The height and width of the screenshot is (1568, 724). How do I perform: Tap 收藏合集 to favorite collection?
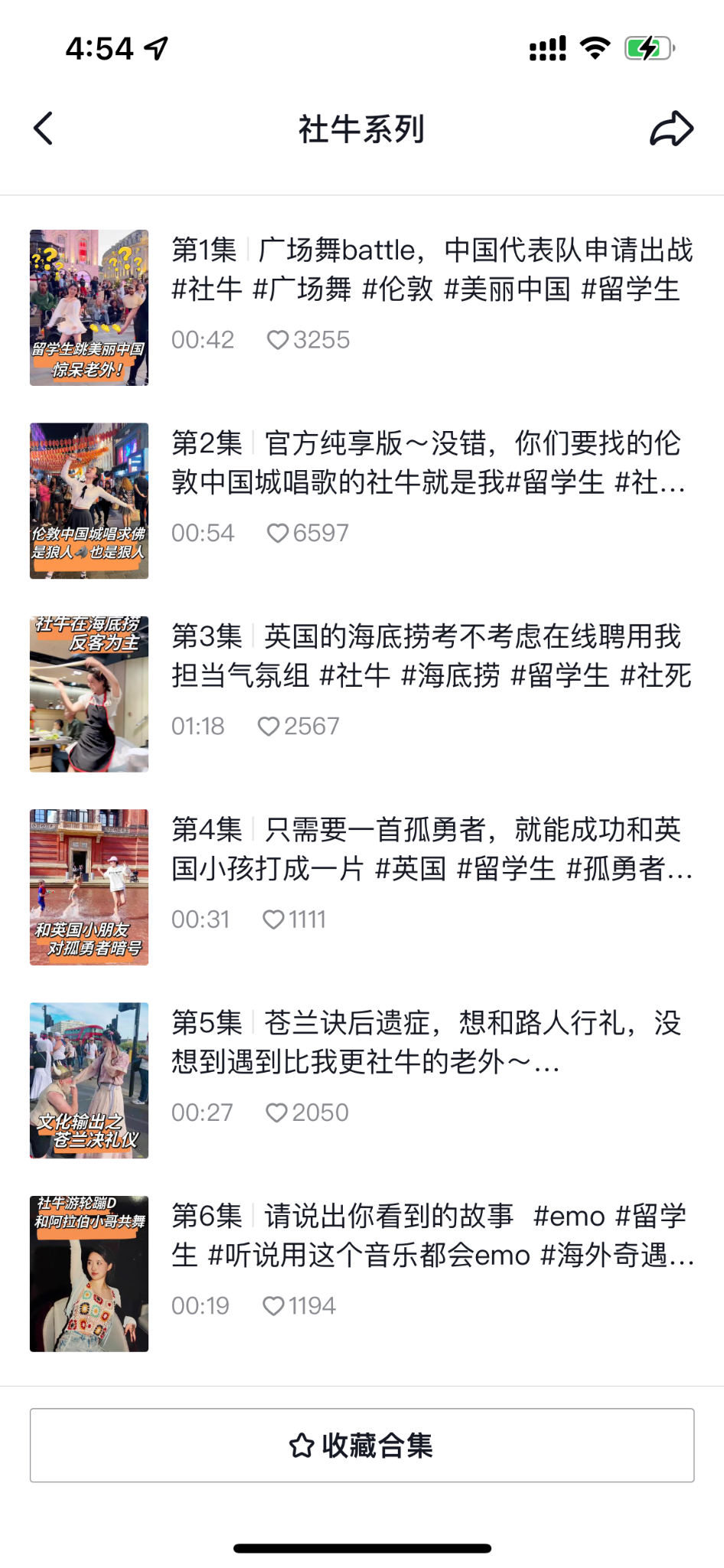362,1445
